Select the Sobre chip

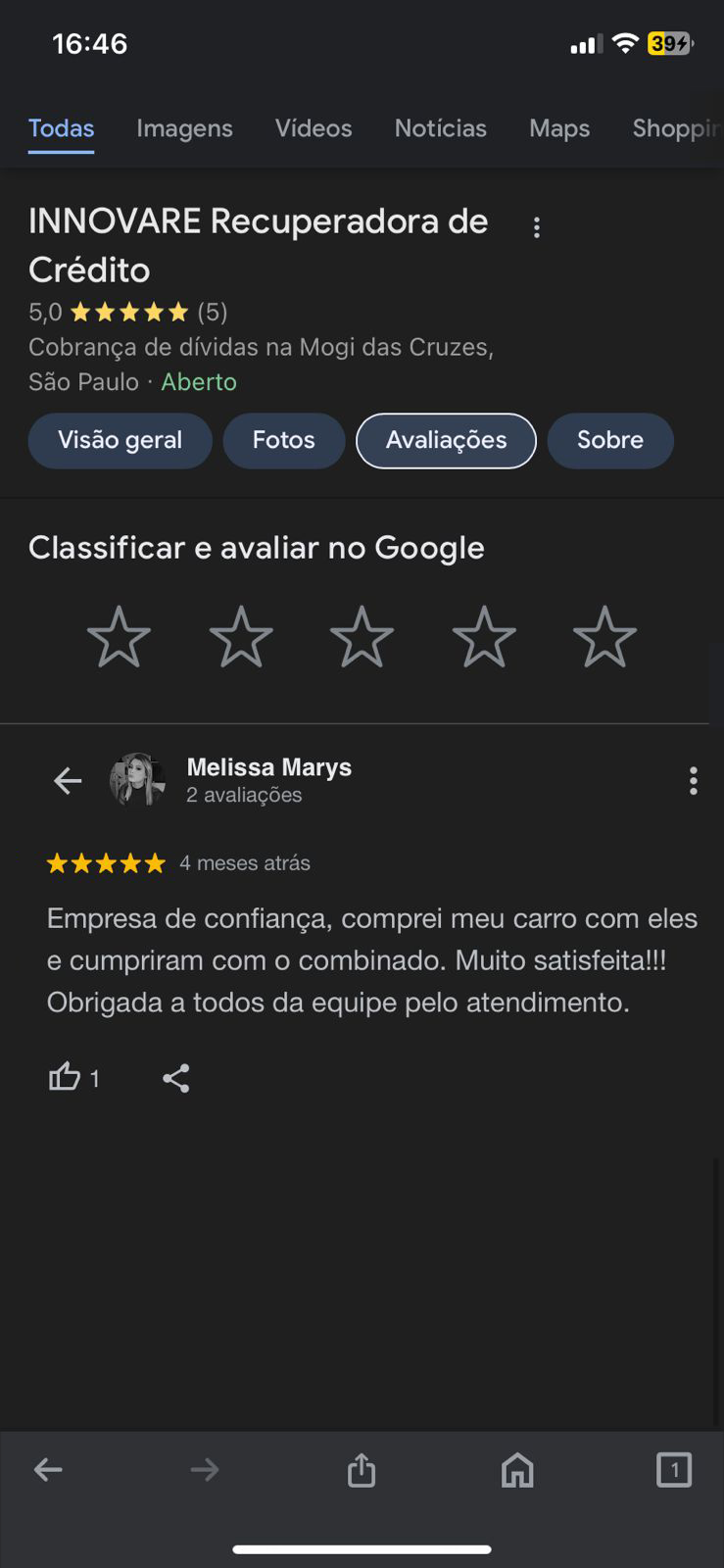pos(609,440)
